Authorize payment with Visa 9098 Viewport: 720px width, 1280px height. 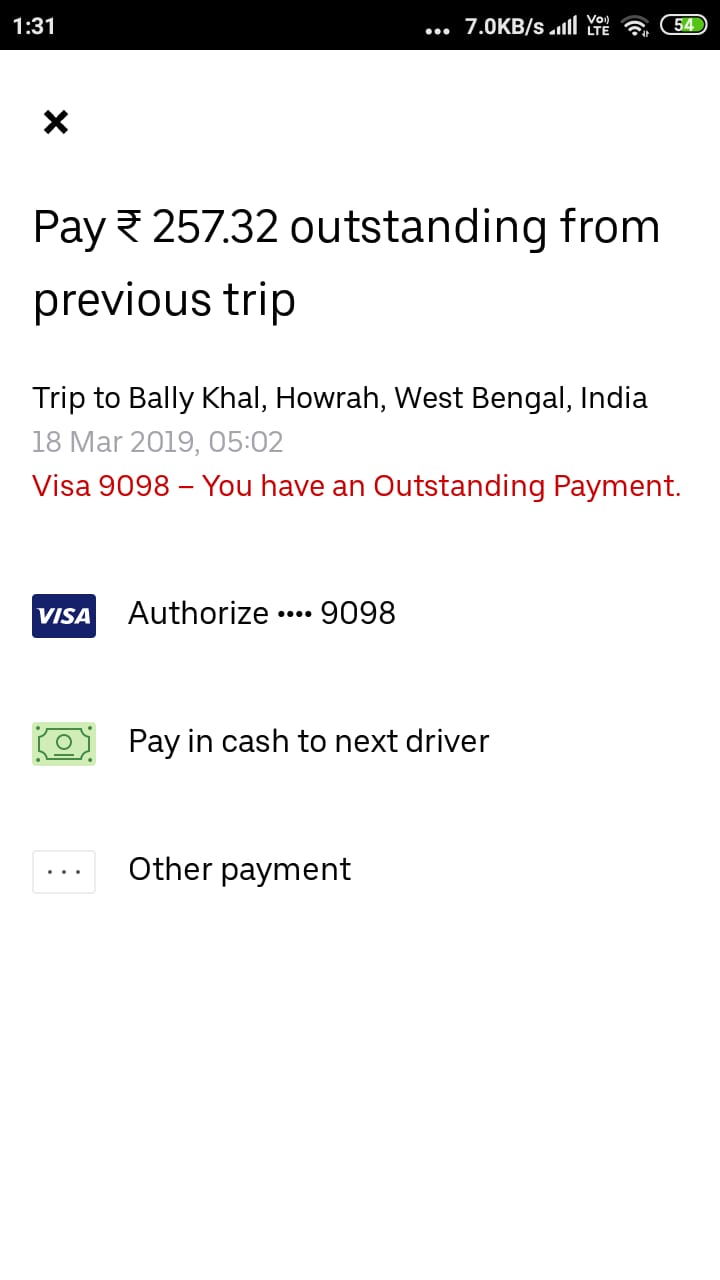(262, 614)
